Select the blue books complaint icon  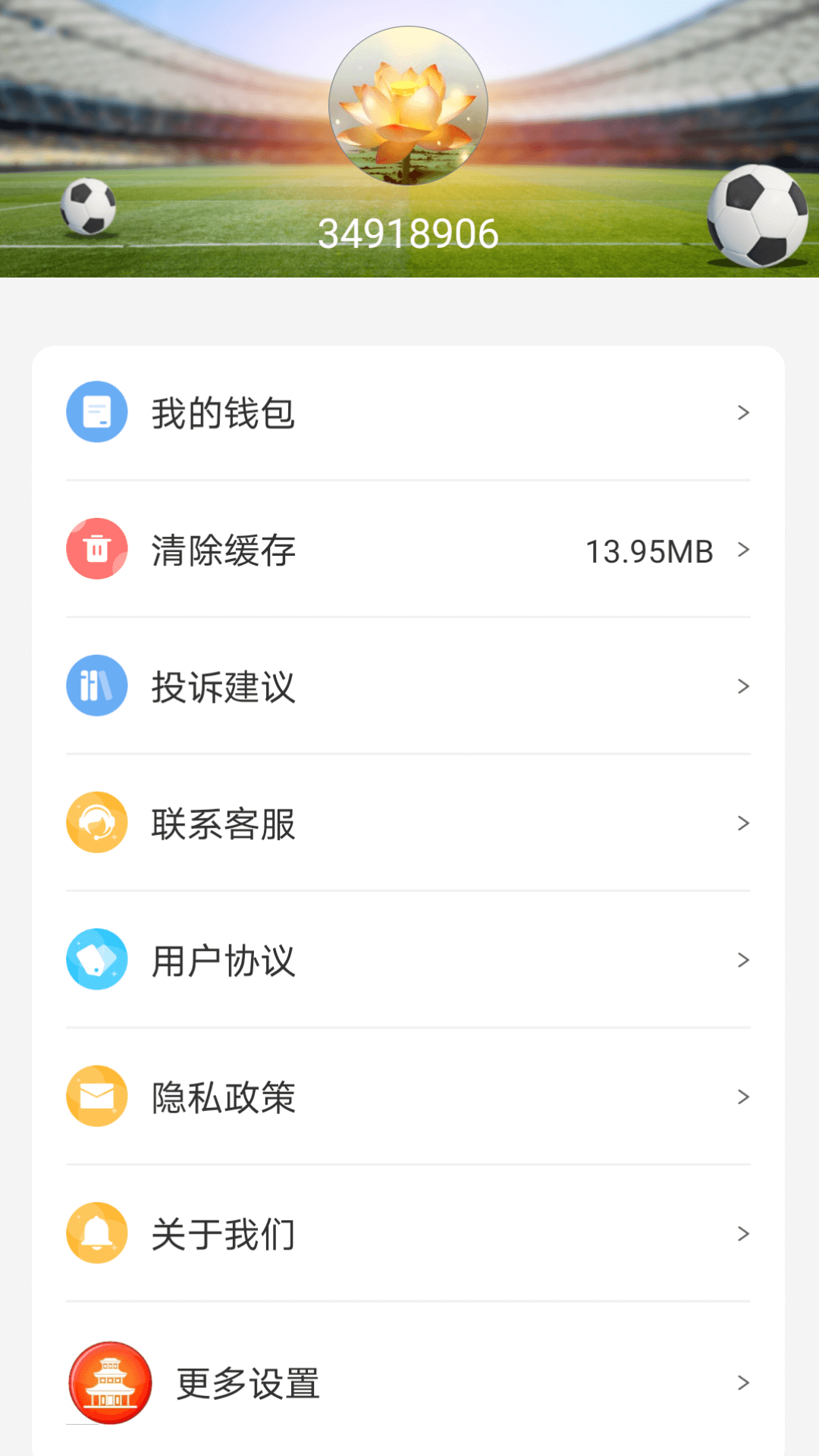(96, 686)
